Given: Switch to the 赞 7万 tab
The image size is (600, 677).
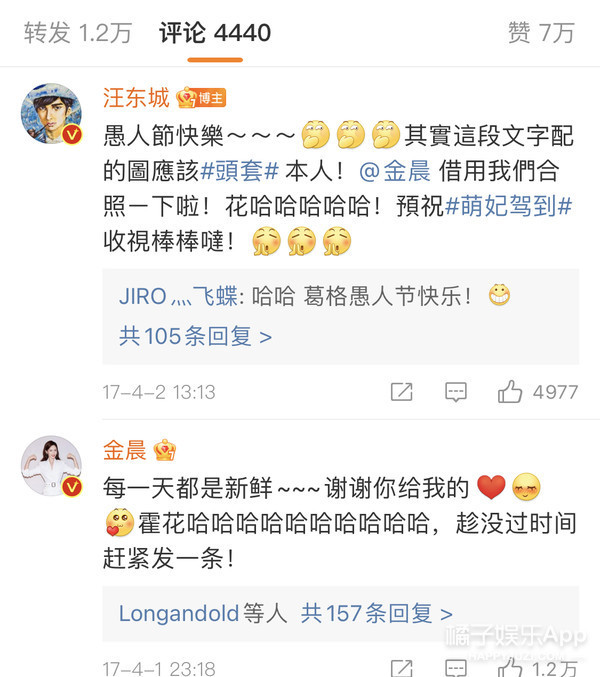Looking at the screenshot, I should point(541,32).
